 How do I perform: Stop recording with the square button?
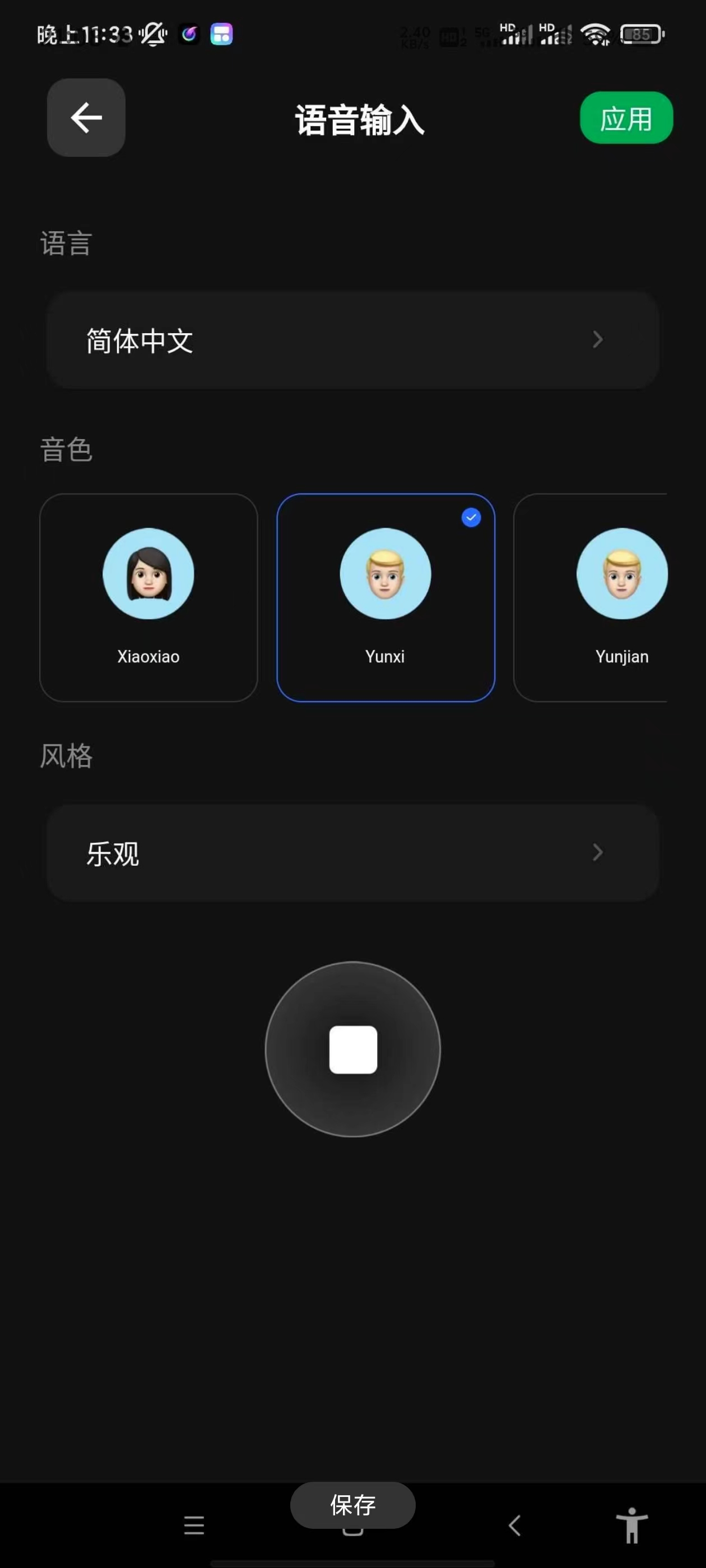pyautogui.click(x=352, y=1049)
